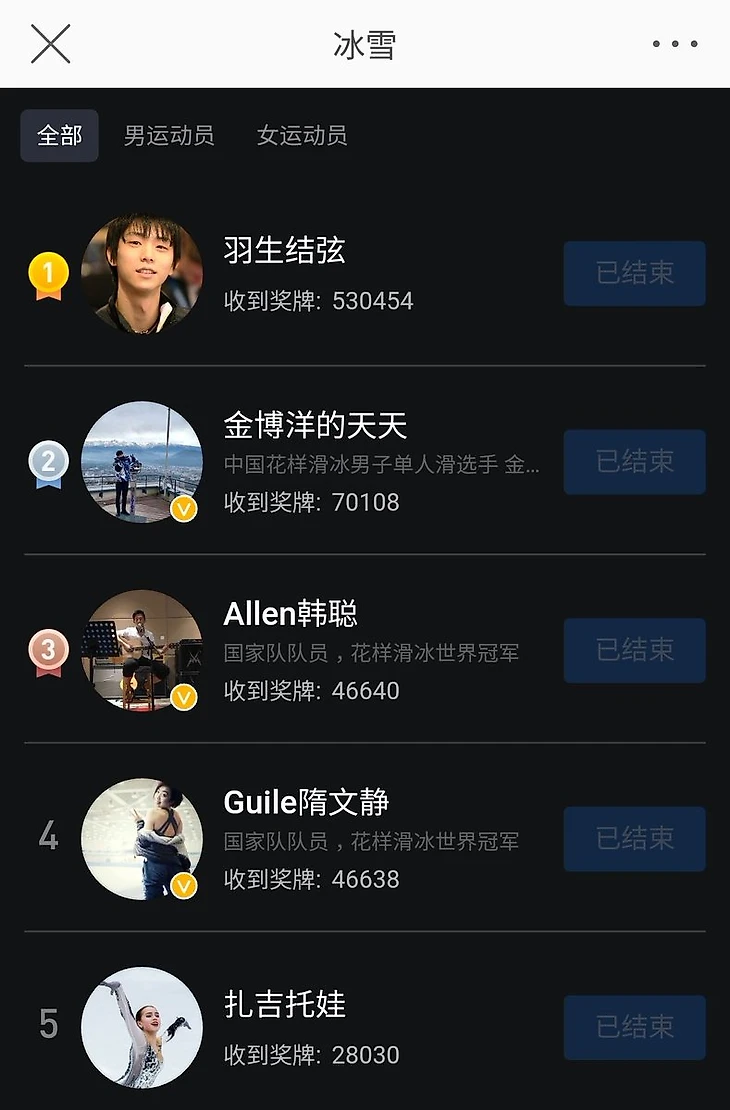730x1110 pixels.
Task: Switch to the 男运动员 tab
Action: 169,136
